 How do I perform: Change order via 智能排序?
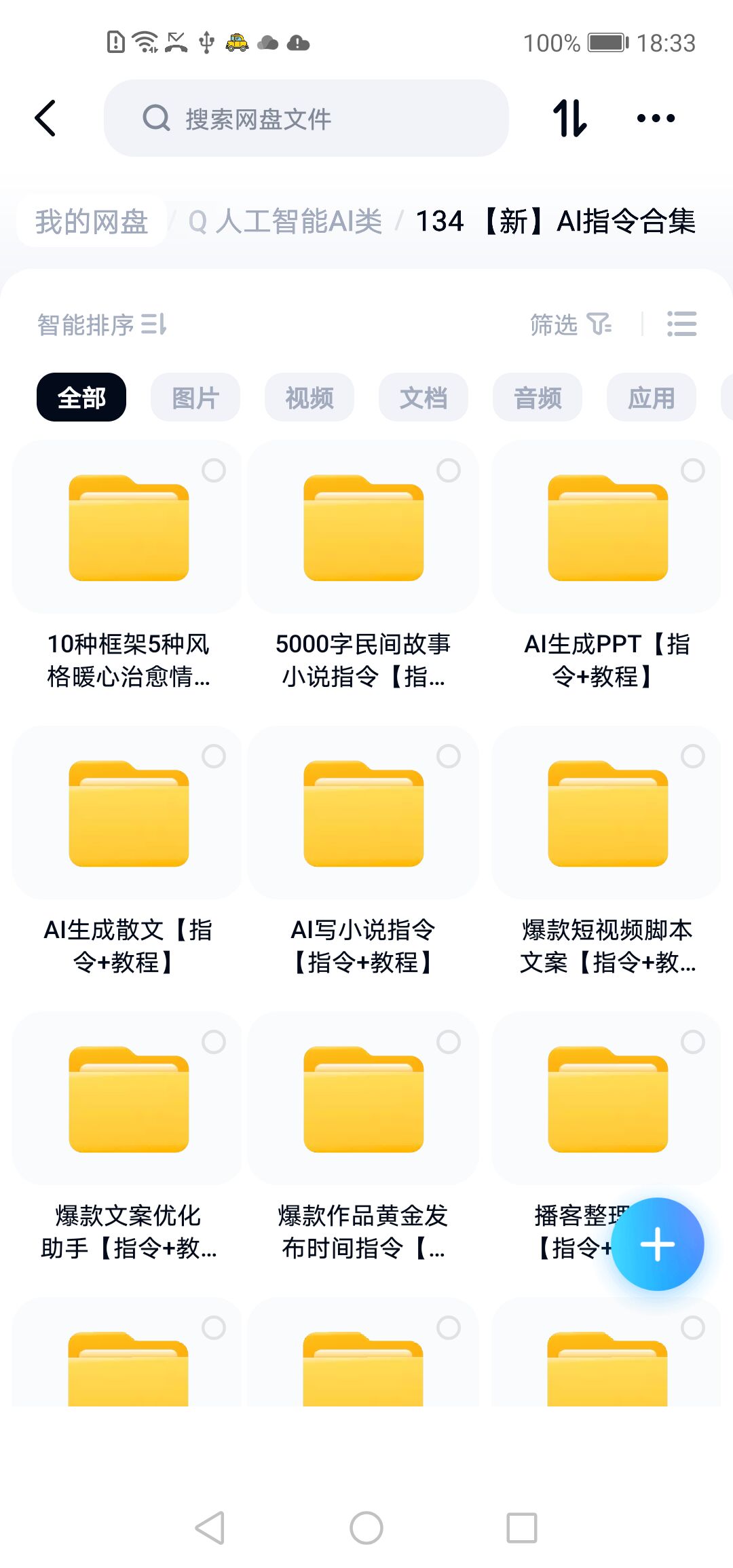[x=102, y=324]
